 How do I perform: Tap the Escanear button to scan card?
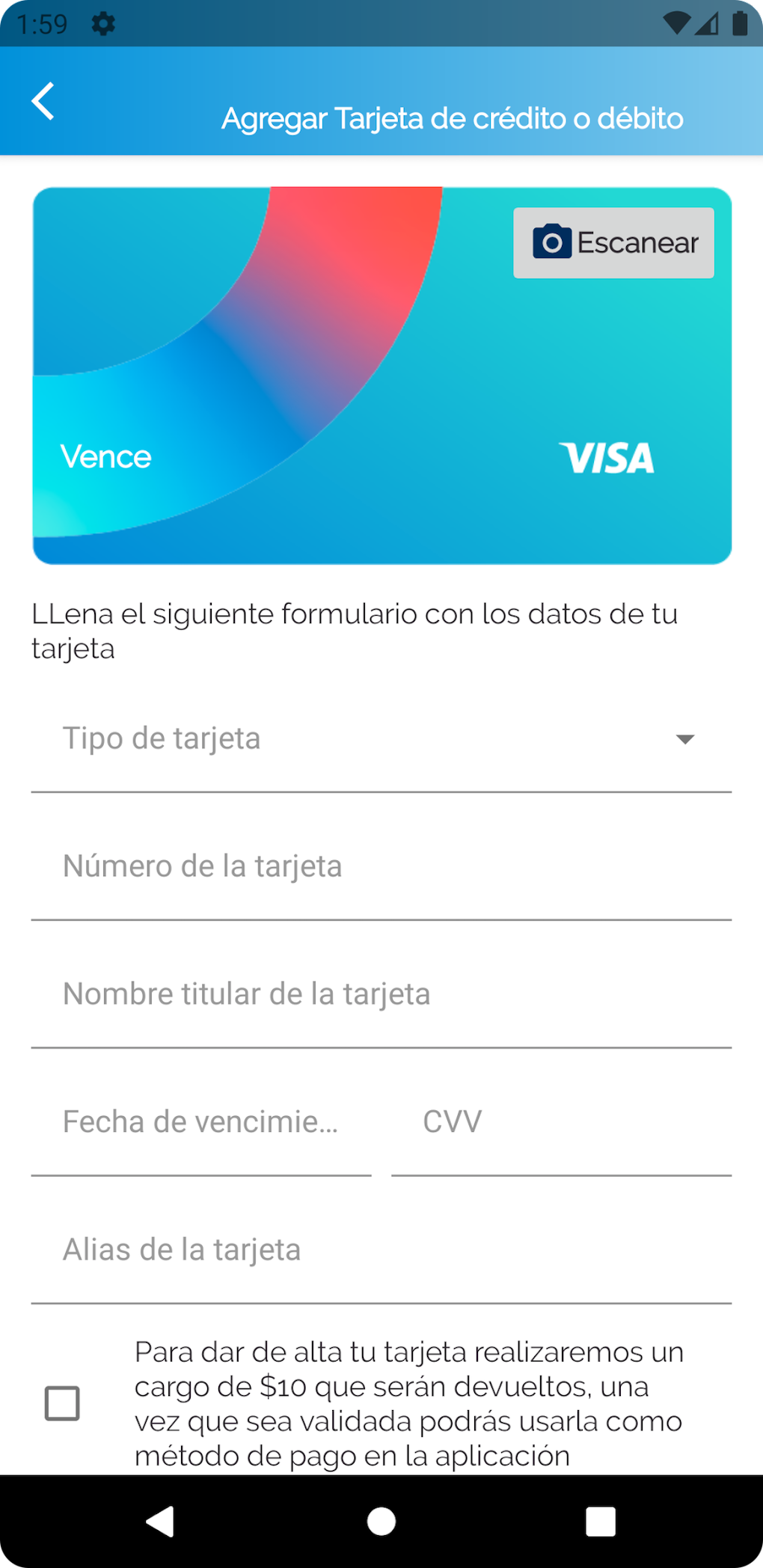coord(613,241)
